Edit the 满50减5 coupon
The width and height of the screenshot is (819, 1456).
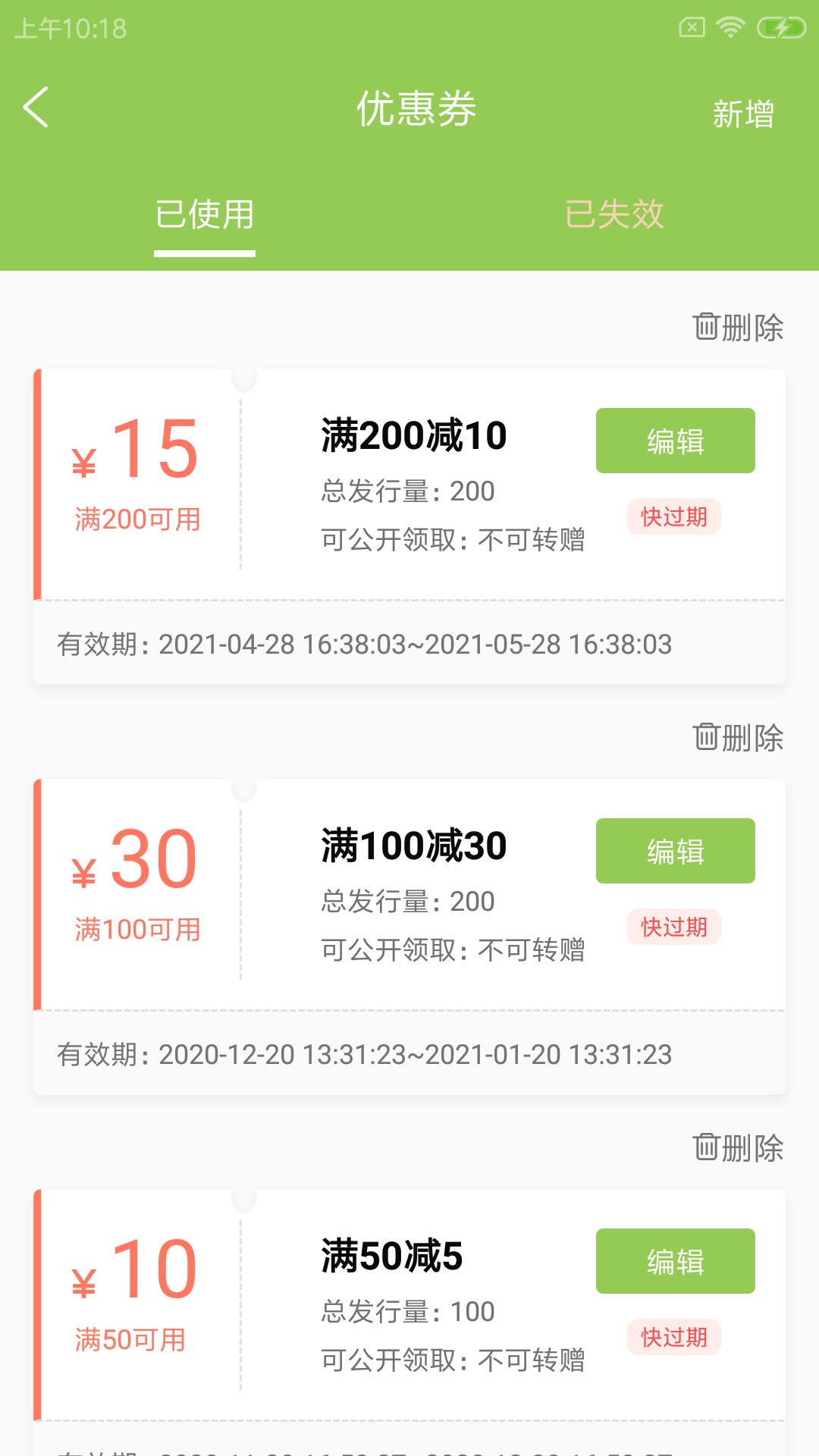click(x=675, y=1261)
